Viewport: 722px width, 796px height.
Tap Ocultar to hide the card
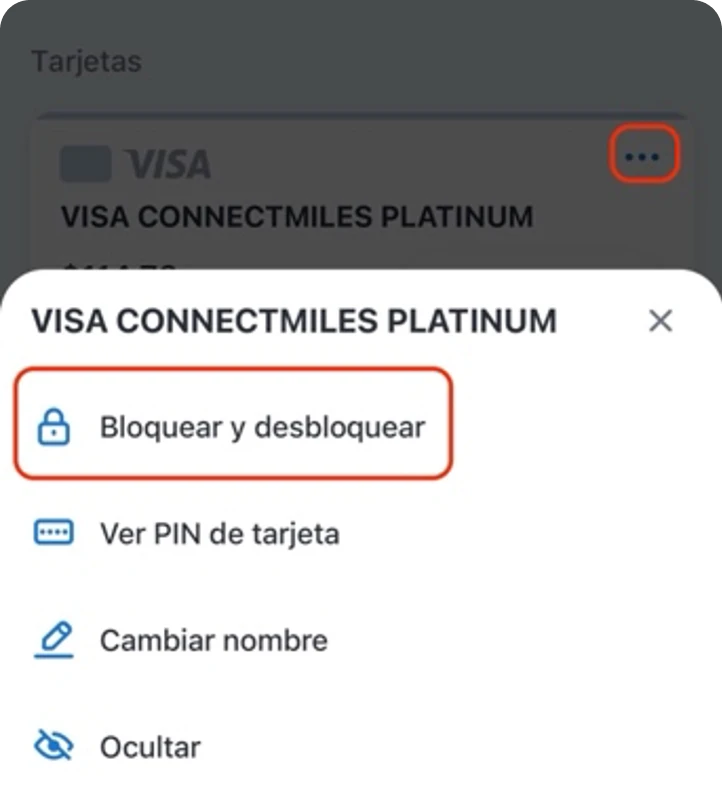coord(150,747)
